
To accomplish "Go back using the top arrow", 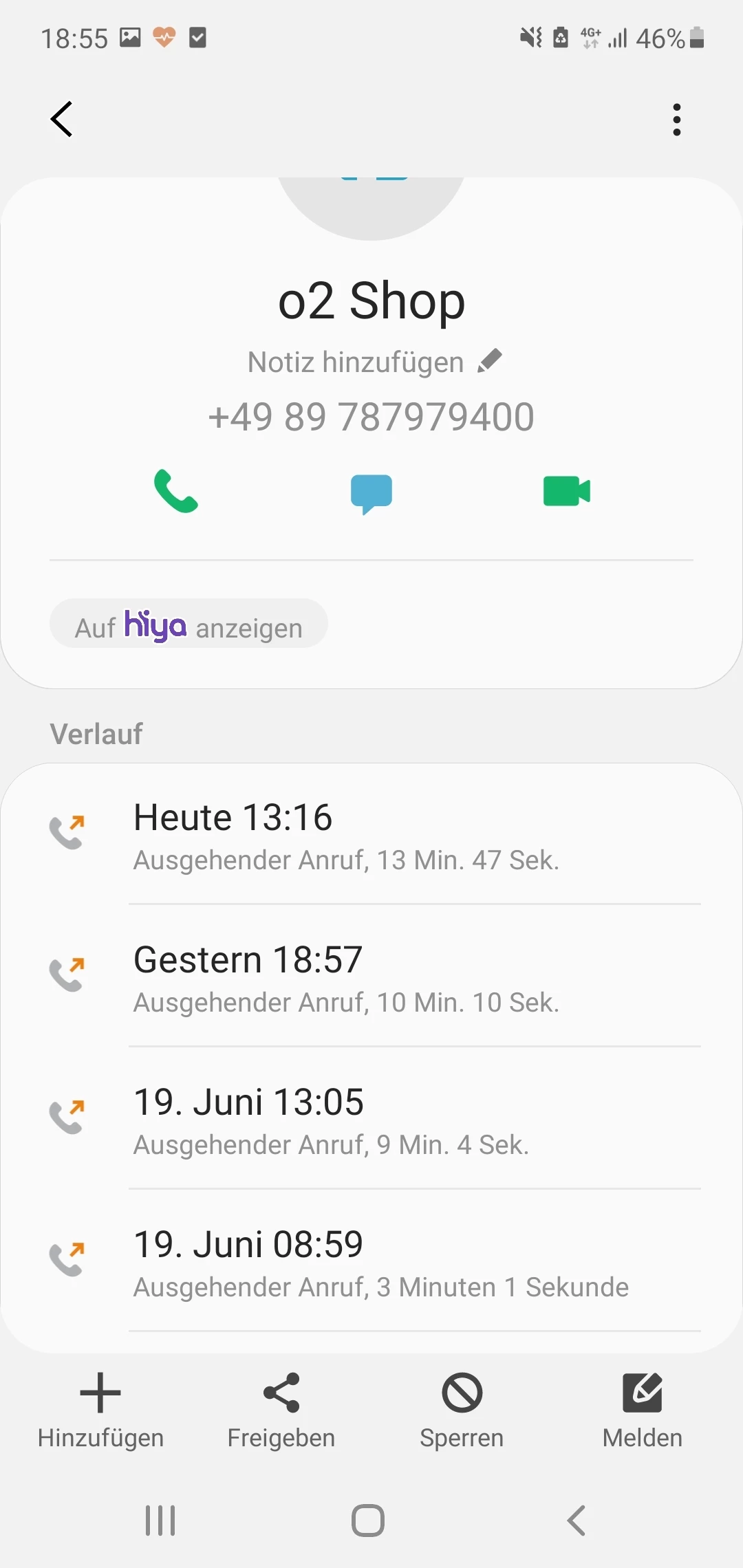I will point(62,120).
